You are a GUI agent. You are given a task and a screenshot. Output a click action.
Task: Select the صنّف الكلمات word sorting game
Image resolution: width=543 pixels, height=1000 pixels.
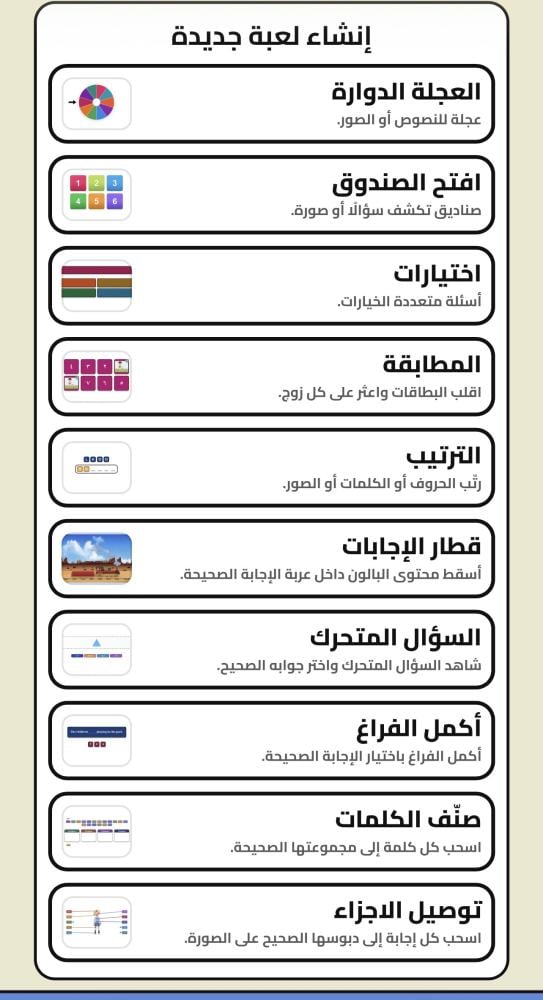271,832
